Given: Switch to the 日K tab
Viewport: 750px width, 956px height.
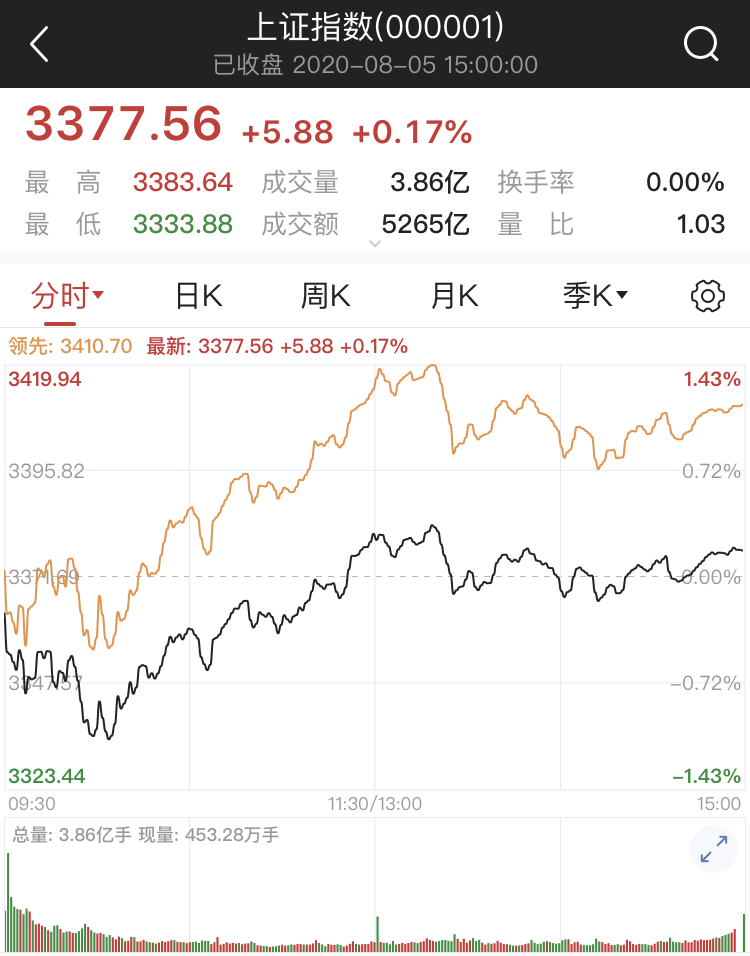Looking at the screenshot, I should click(198, 295).
